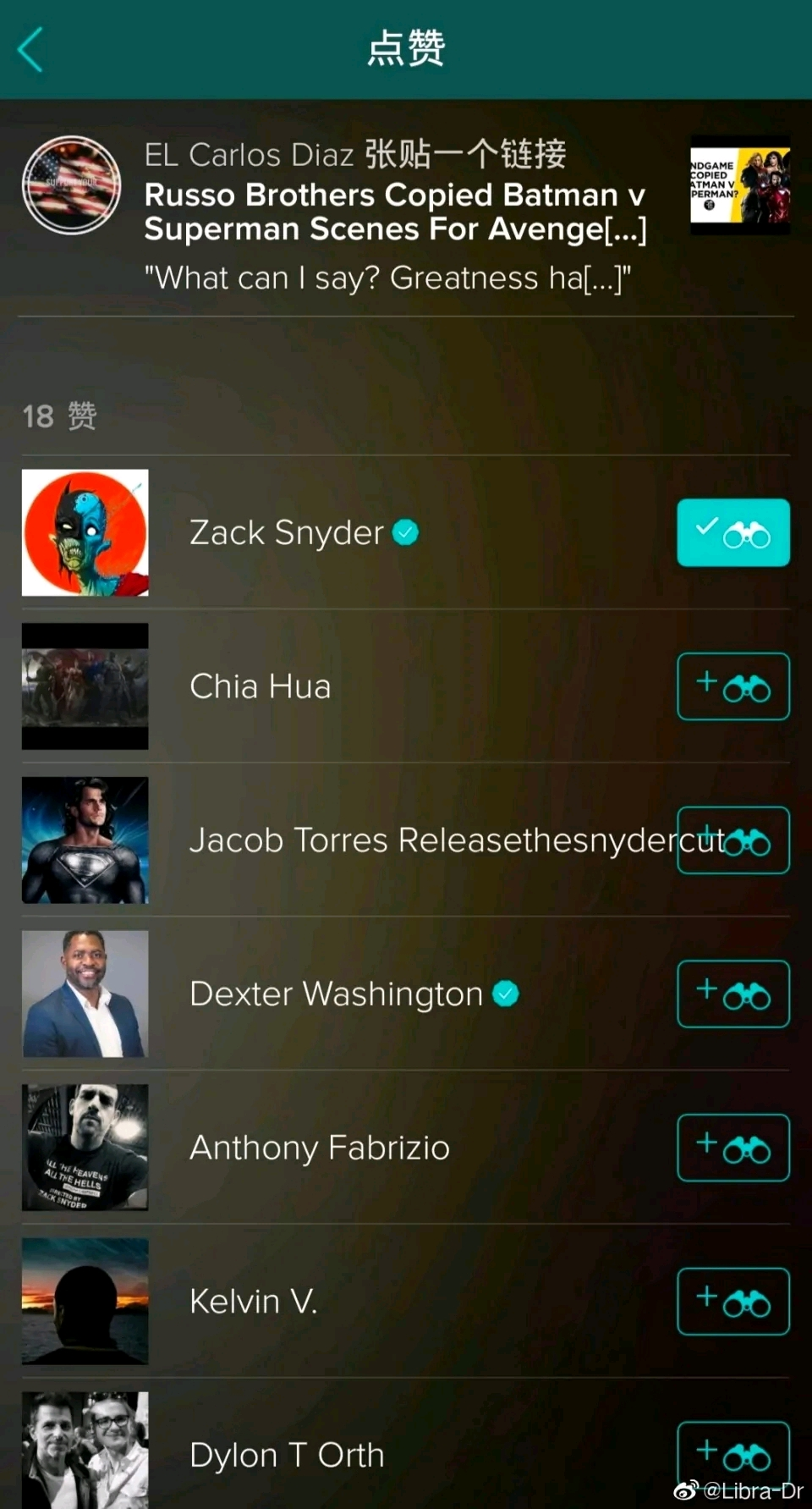
Task: Open the post title about Batman v Superman
Action: pyautogui.click(x=395, y=212)
